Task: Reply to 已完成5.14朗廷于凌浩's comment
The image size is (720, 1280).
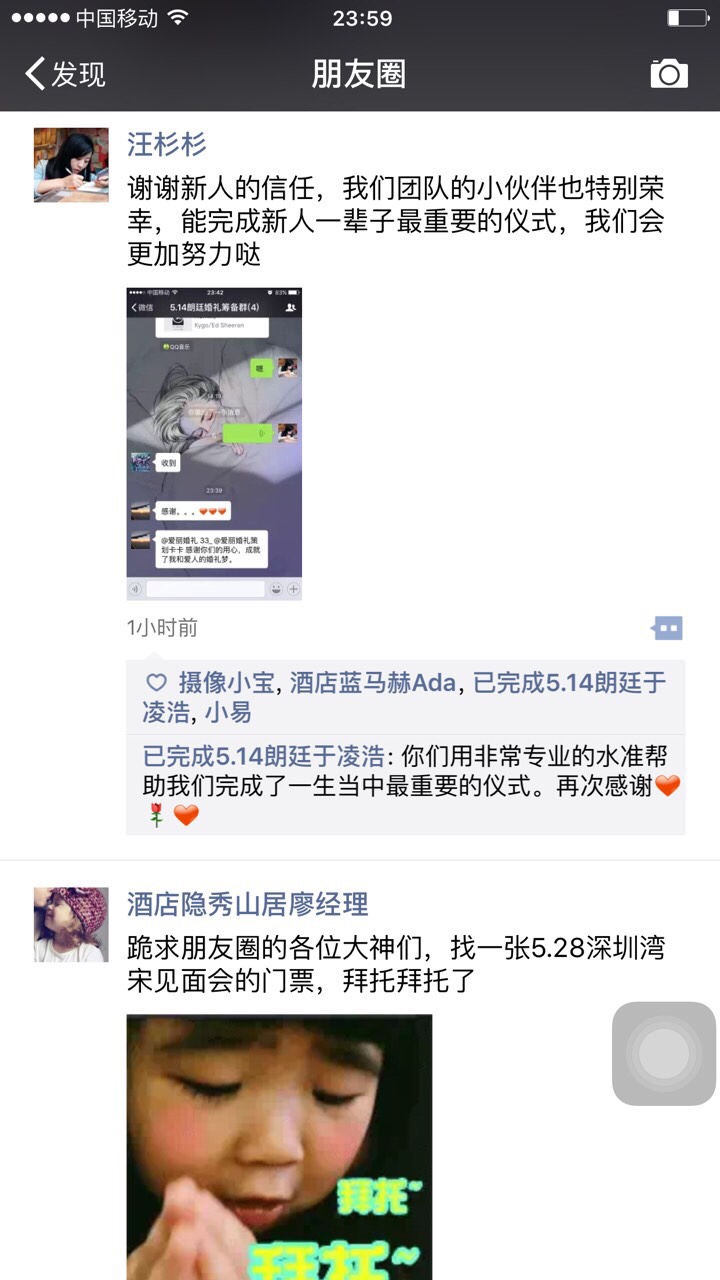Action: click(400, 786)
